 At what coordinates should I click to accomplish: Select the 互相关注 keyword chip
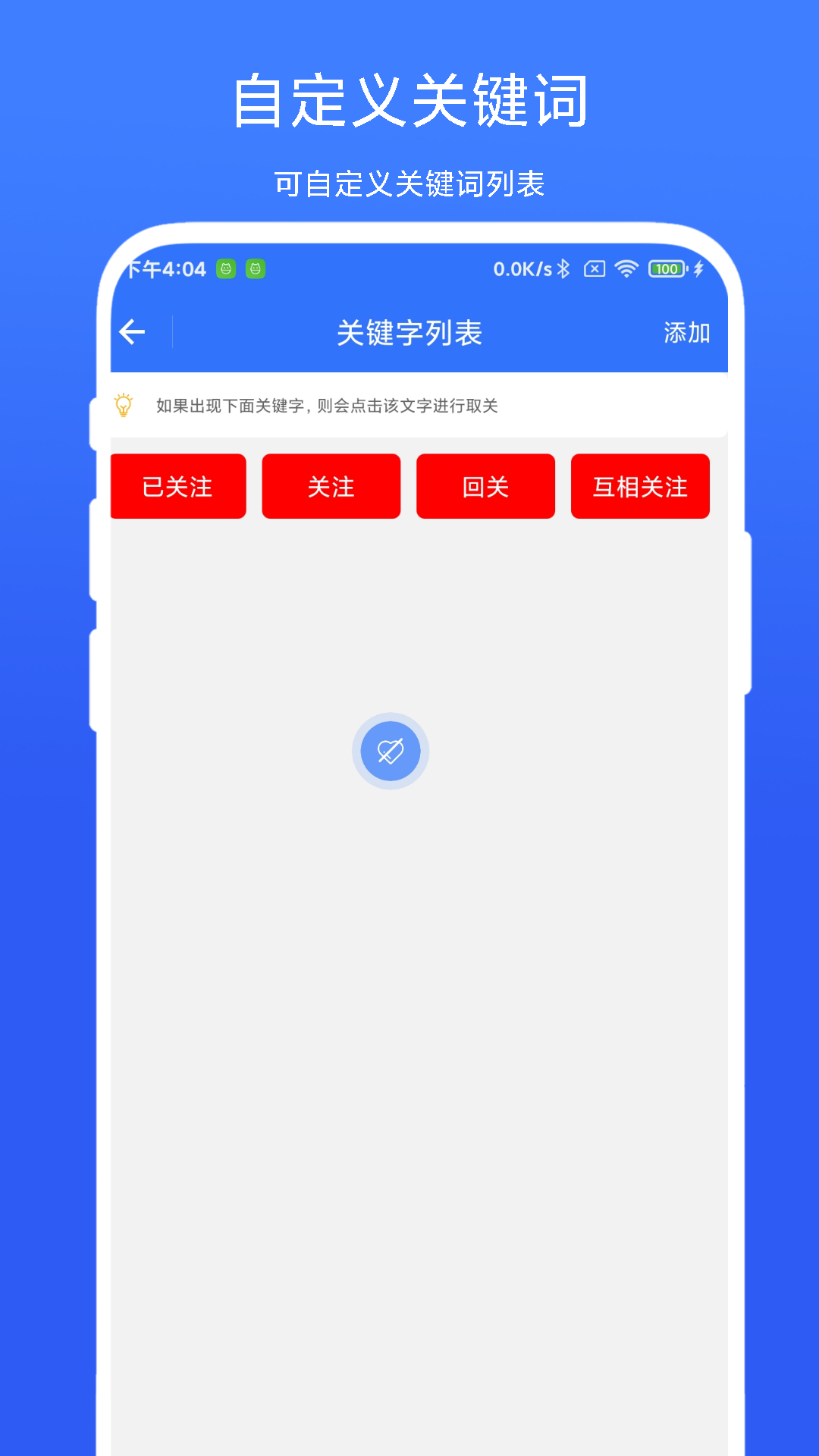[639, 485]
